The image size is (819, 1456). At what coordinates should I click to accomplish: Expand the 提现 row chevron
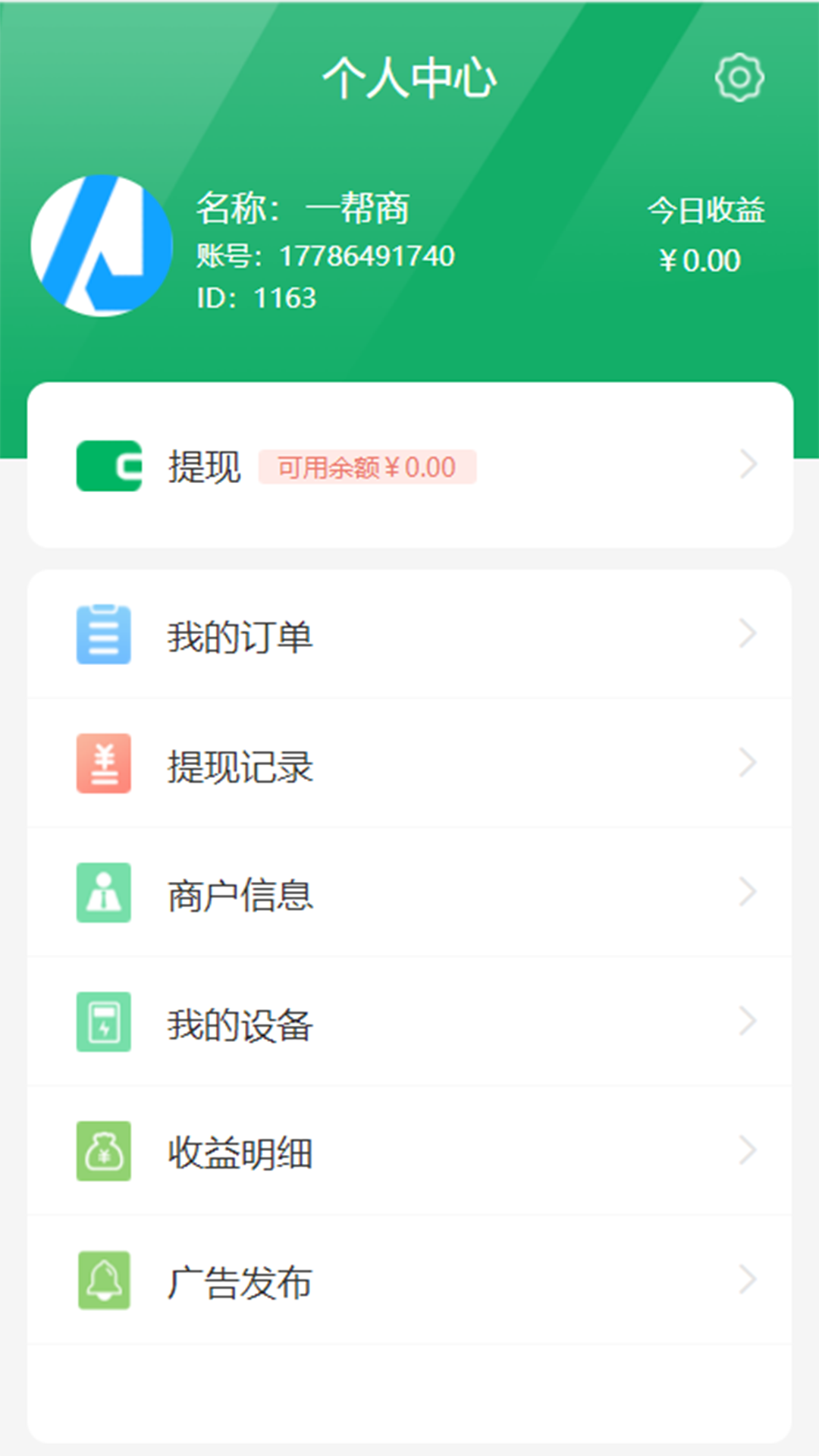(749, 465)
